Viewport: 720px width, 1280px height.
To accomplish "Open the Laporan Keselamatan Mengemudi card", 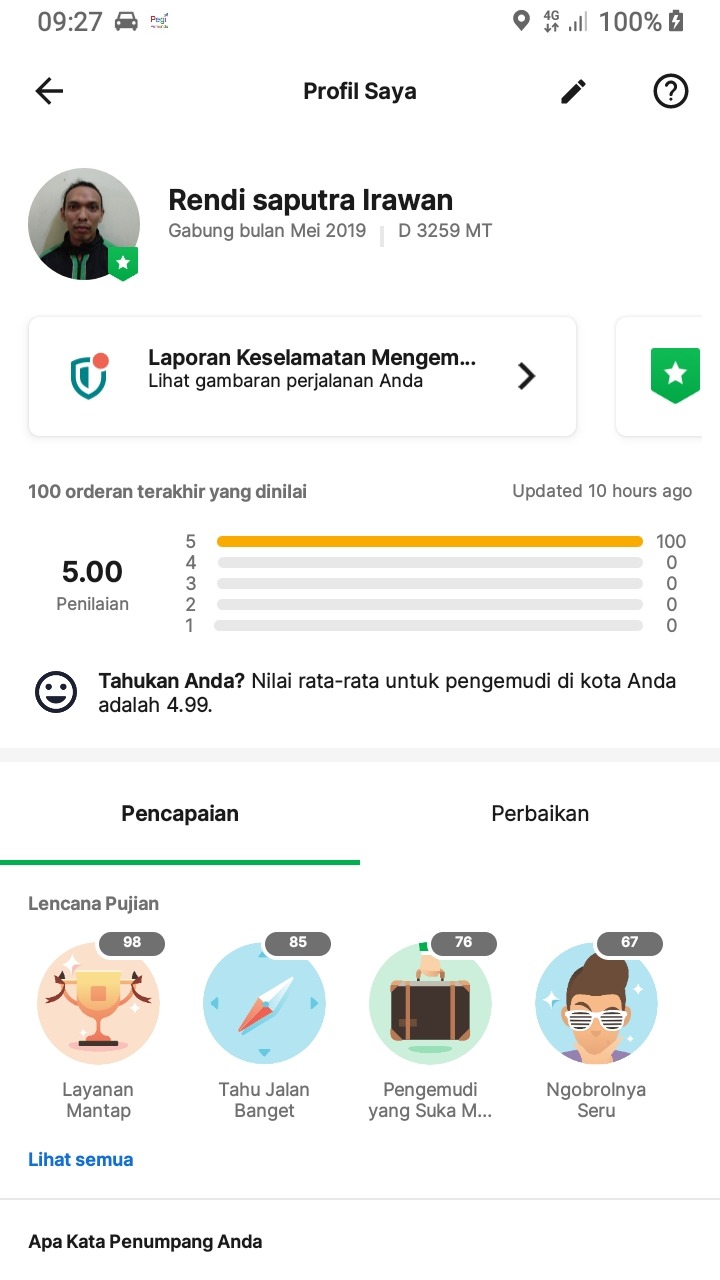I will pos(302,376).
